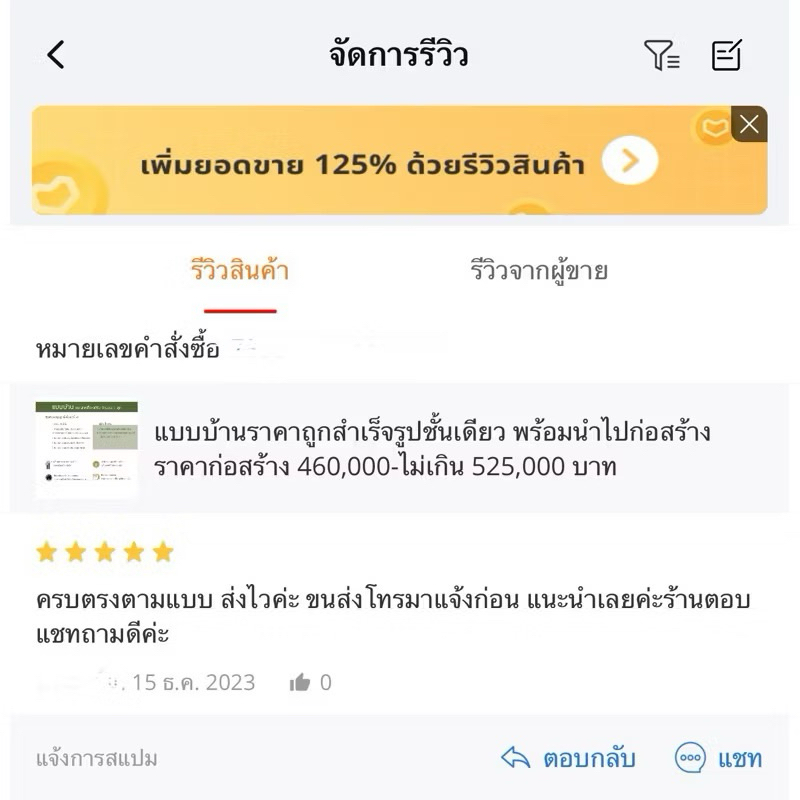Image resolution: width=800 pixels, height=800 pixels.
Task: Switch to the รีวิวสินค้า tab
Action: coord(240,271)
